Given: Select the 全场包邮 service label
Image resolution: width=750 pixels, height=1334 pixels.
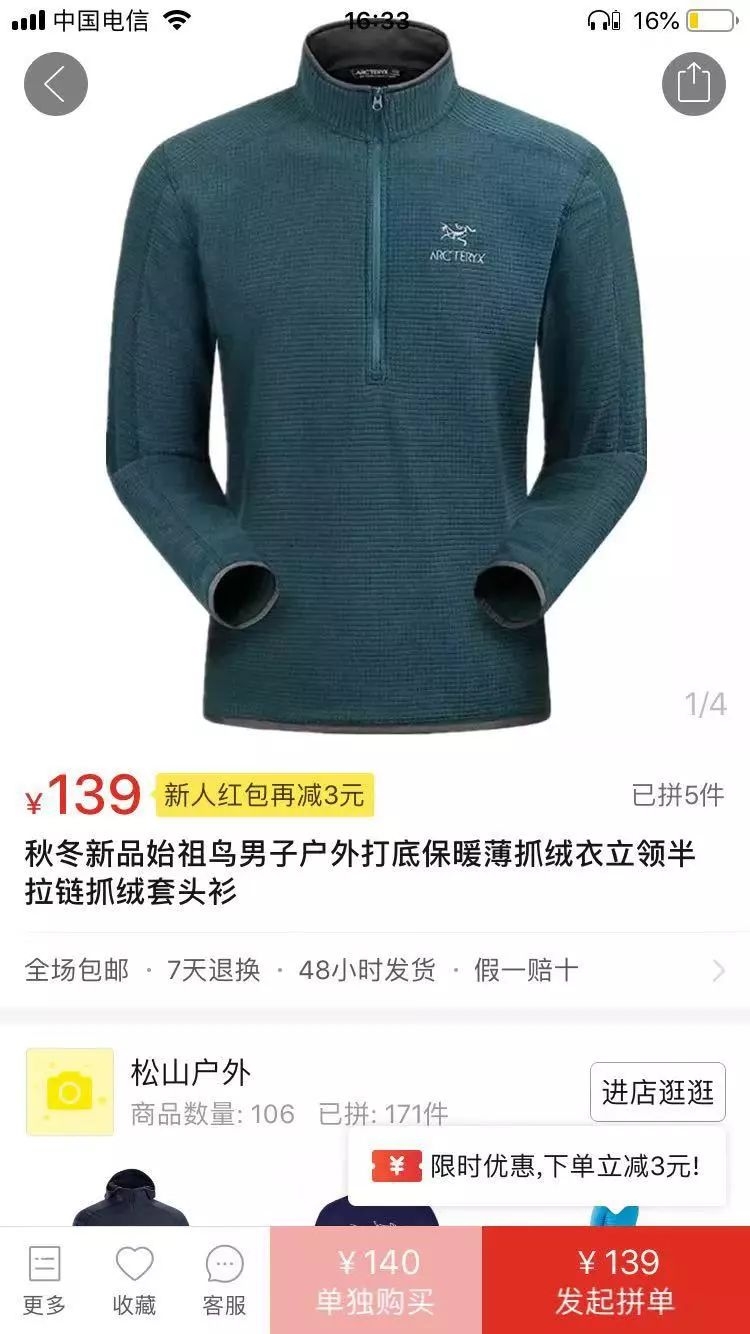Looking at the screenshot, I should [x=75, y=968].
